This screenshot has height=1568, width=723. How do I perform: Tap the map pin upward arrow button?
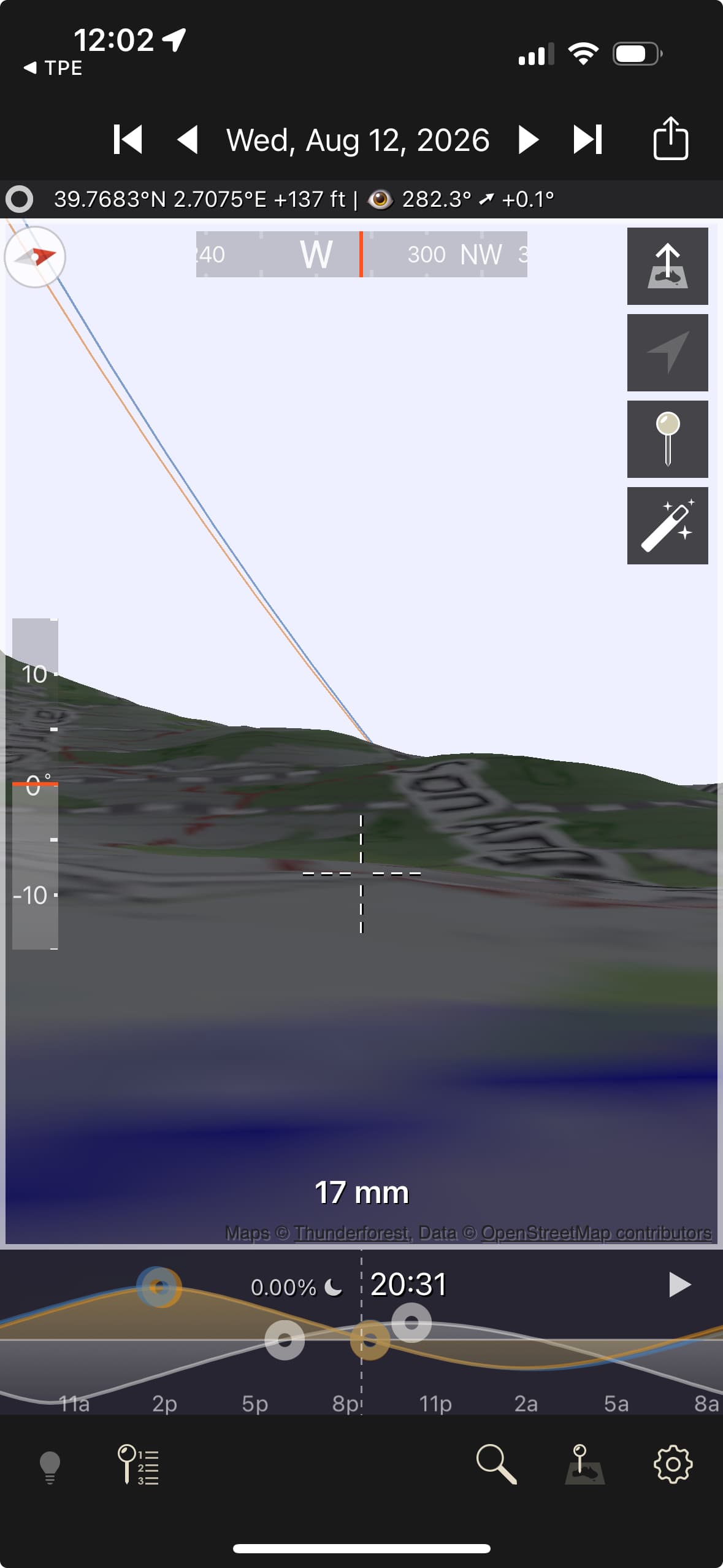667,266
